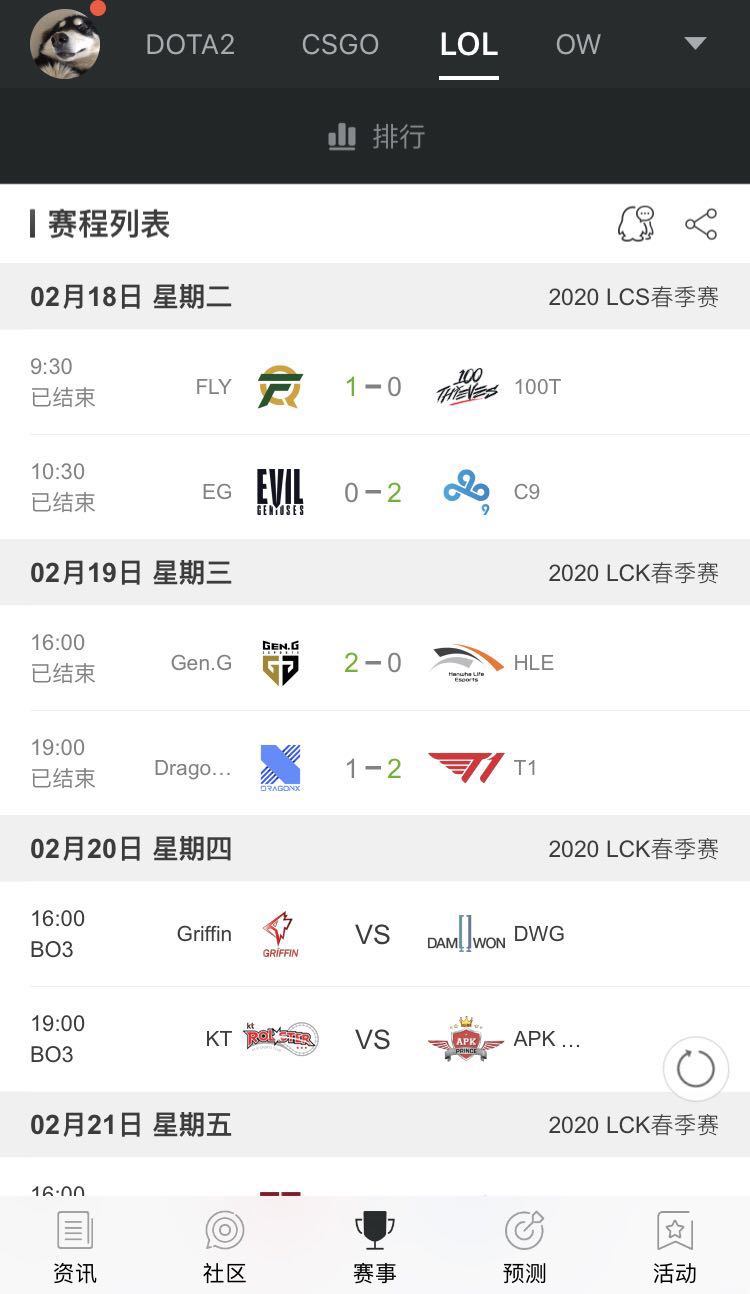Go to the 预测 tab

point(524,1246)
